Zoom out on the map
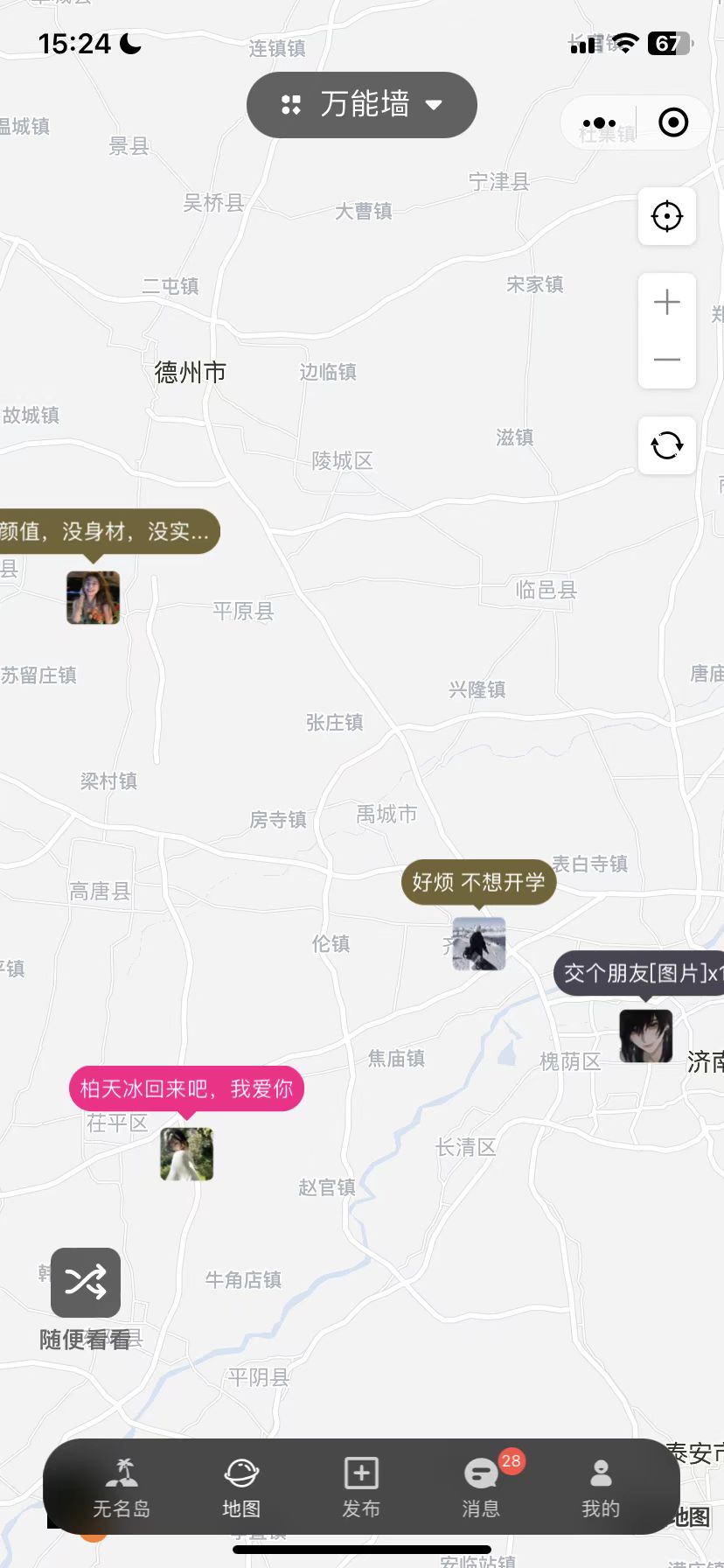Image resolution: width=724 pixels, height=1568 pixels. tap(667, 360)
